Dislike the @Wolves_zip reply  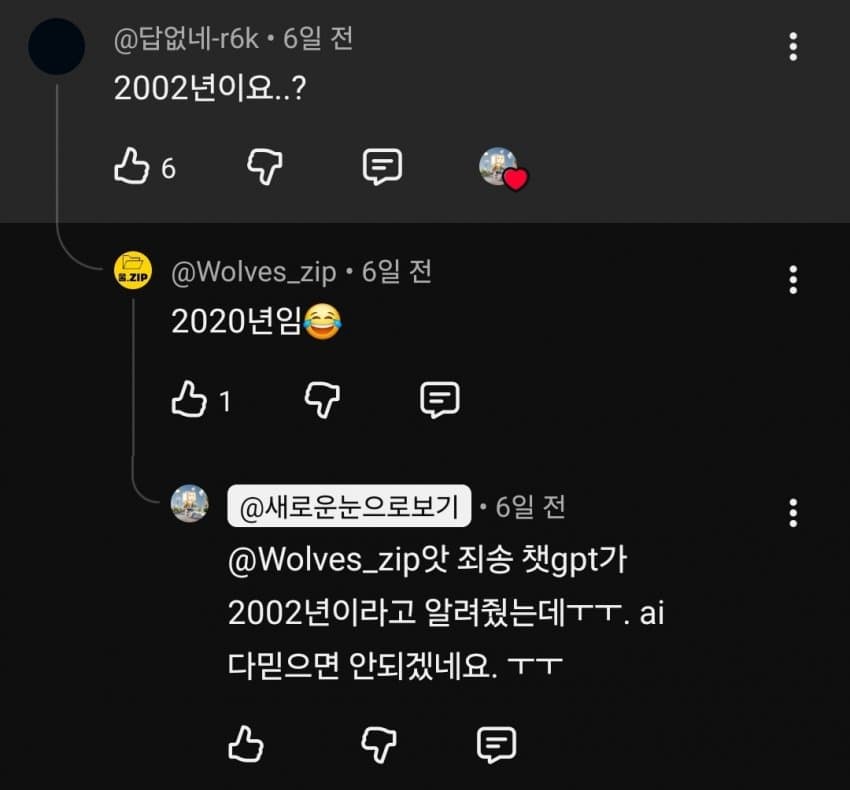pos(321,401)
